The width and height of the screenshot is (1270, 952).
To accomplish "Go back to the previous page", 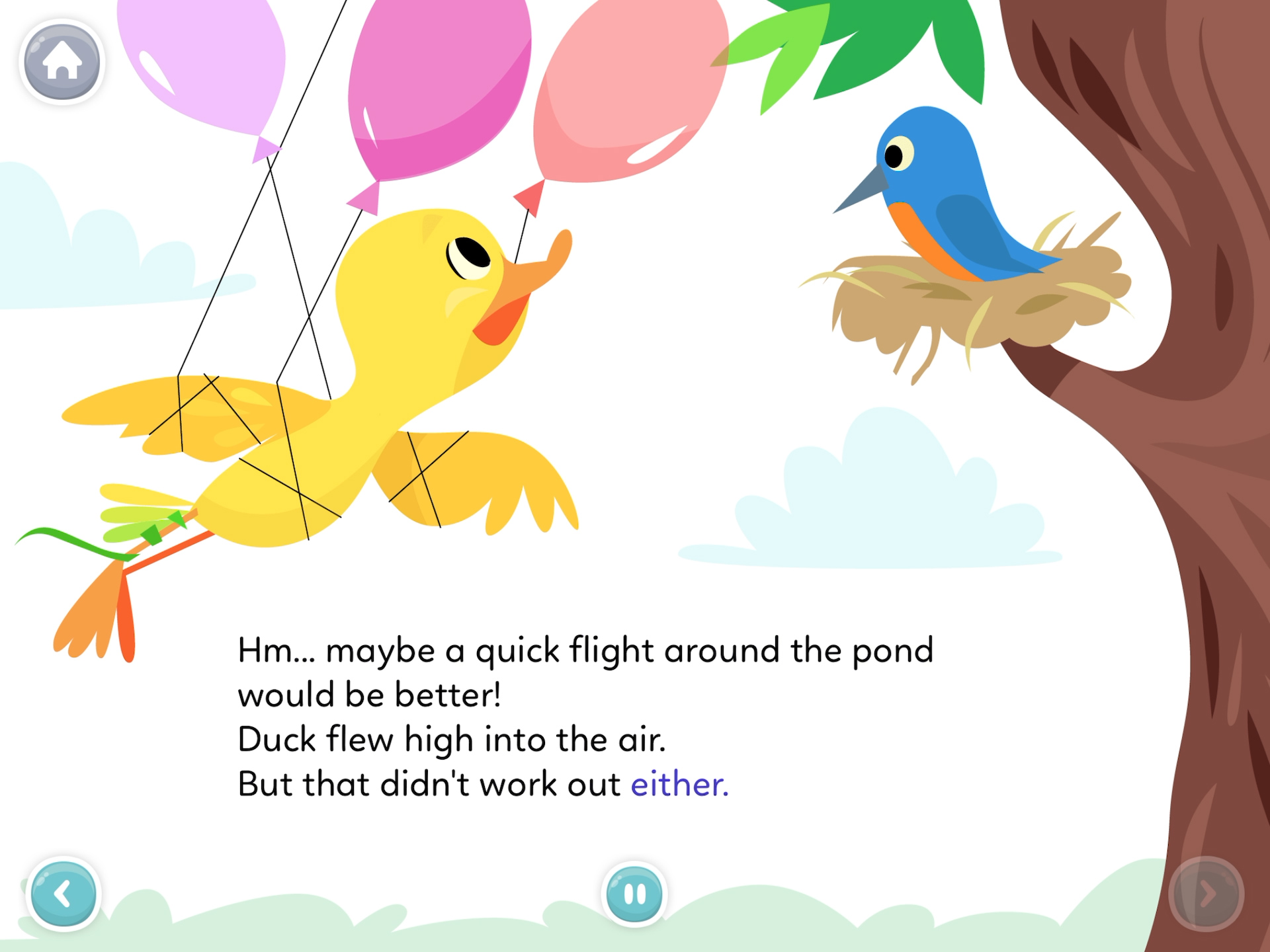I will [x=63, y=894].
